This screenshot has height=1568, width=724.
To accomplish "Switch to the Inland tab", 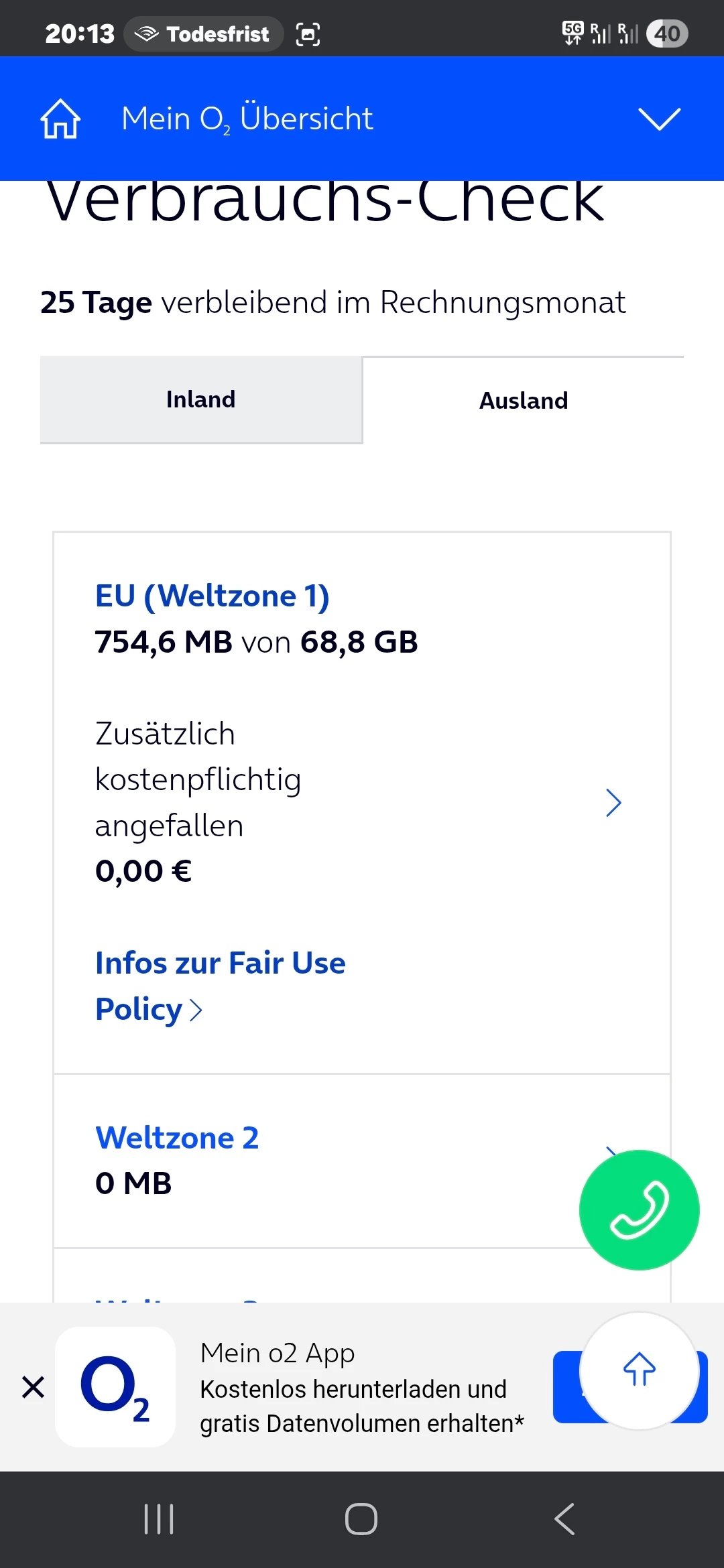I will coord(201,399).
